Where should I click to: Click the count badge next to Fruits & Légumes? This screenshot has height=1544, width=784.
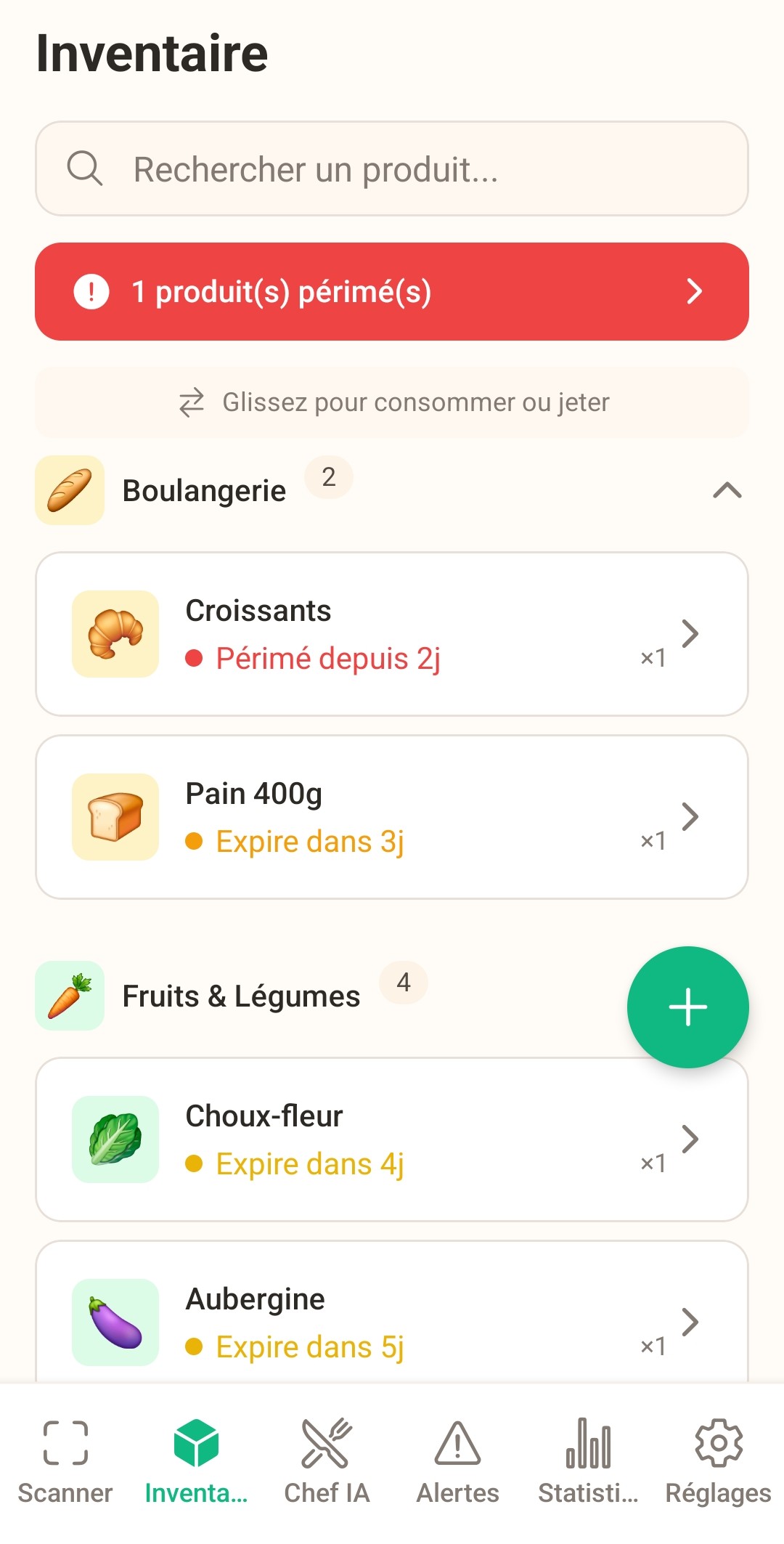pyautogui.click(x=403, y=982)
